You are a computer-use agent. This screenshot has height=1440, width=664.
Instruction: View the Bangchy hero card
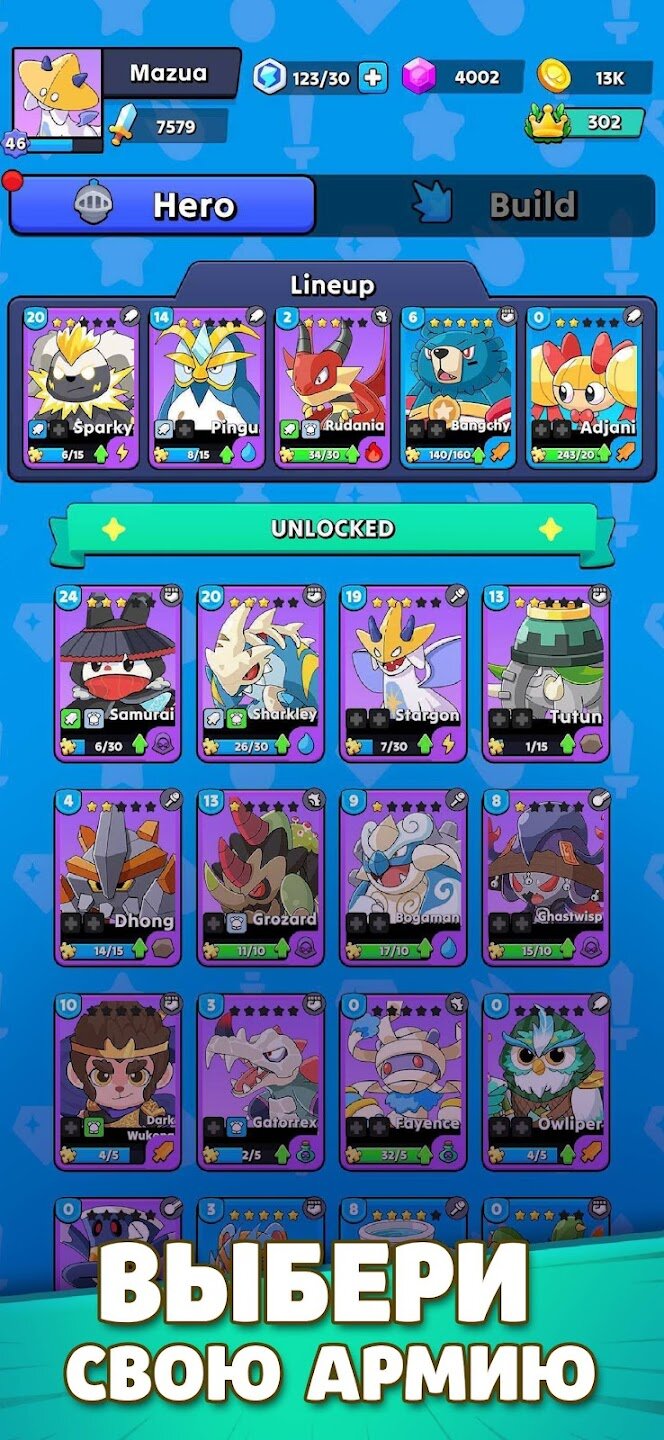coord(458,385)
